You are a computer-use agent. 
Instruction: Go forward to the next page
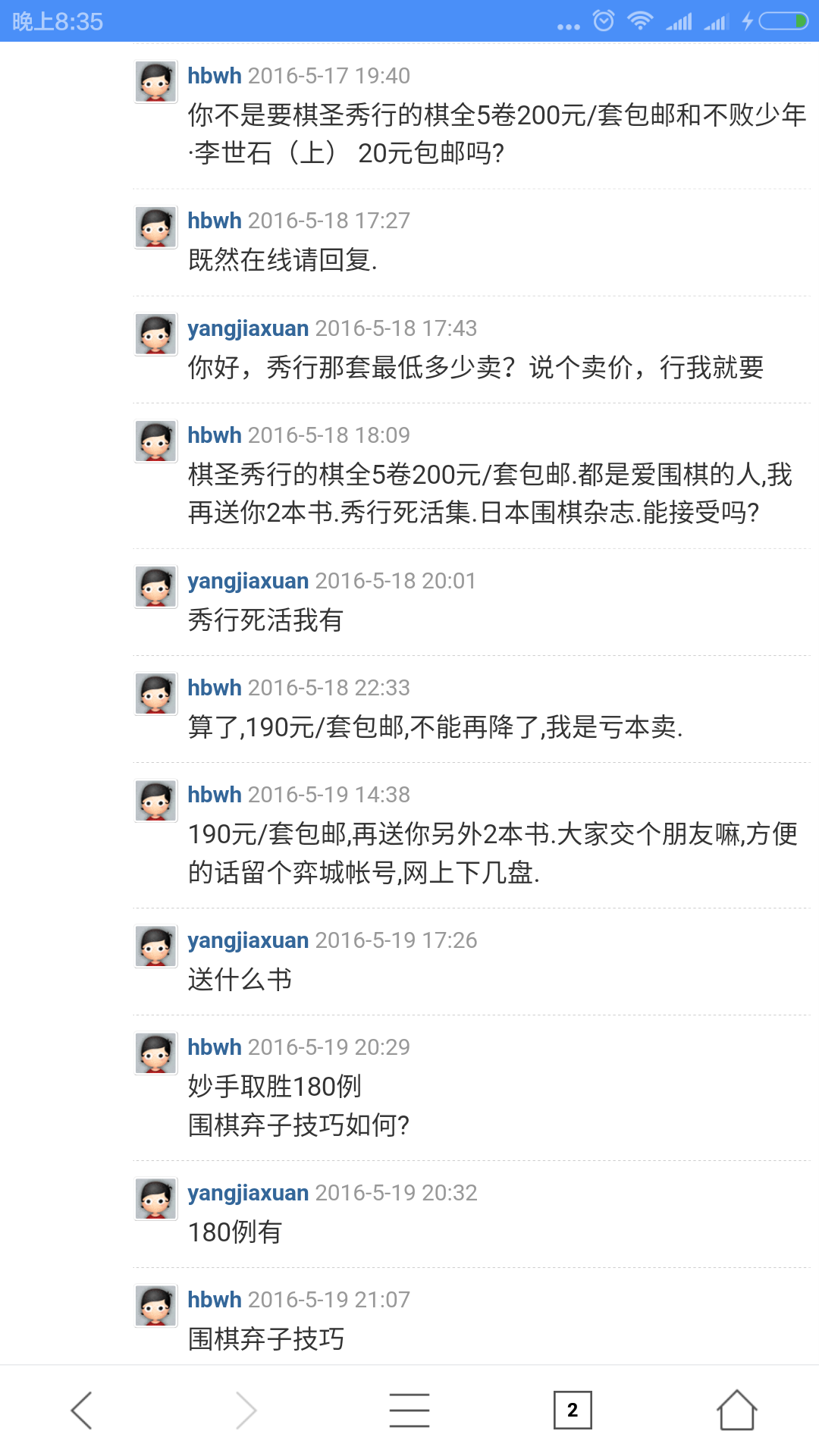(x=246, y=1410)
